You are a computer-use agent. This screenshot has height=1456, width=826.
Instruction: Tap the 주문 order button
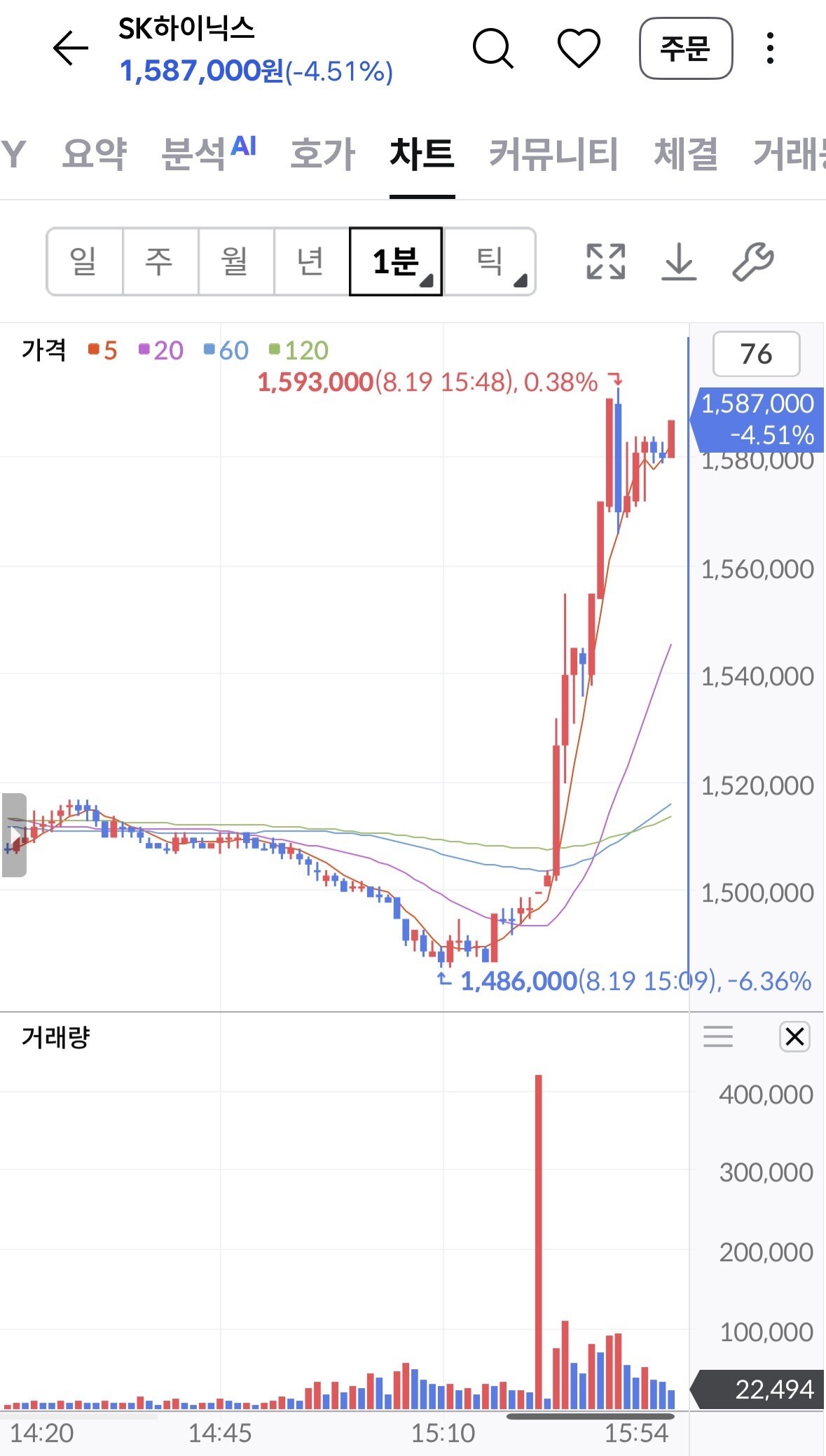[x=686, y=48]
